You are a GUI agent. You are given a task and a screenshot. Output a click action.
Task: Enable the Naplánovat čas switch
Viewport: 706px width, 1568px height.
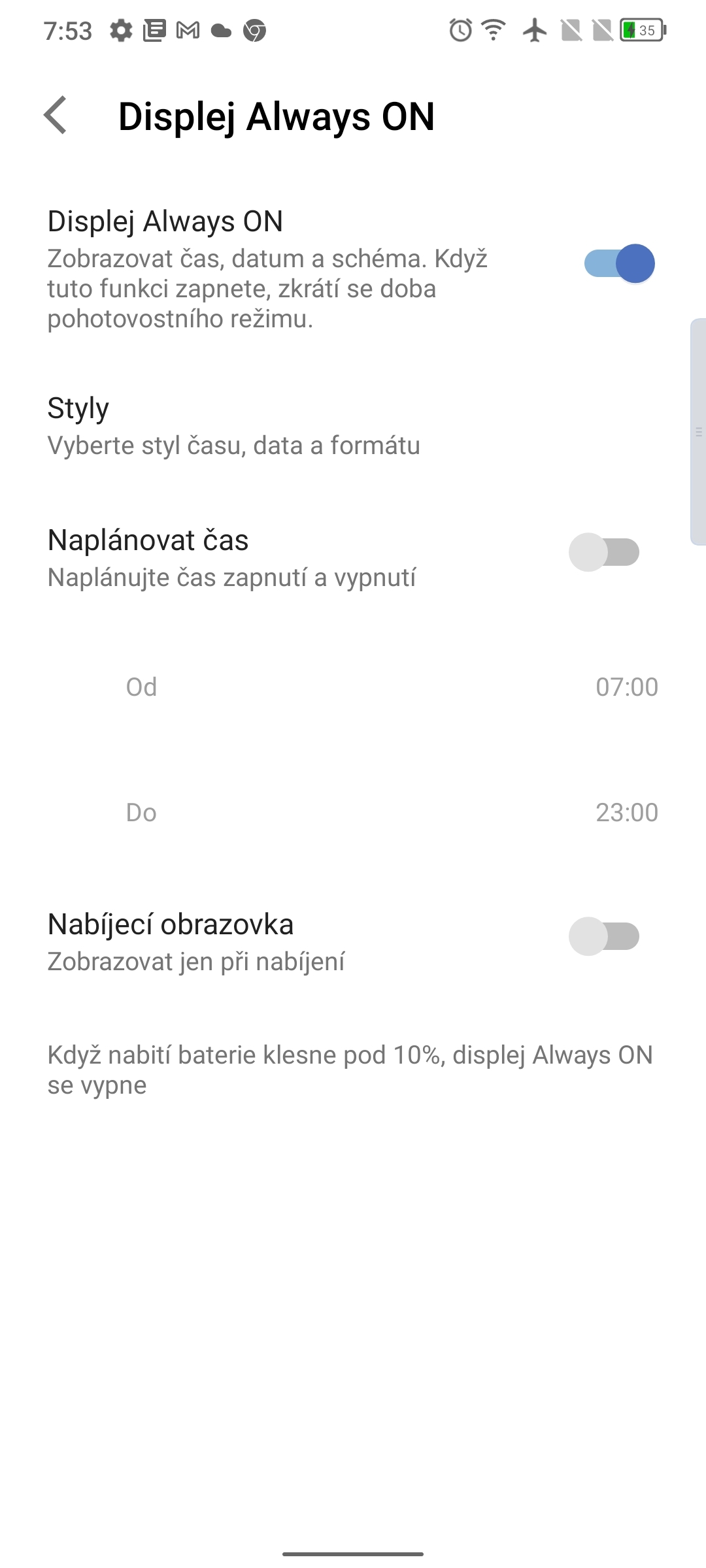click(x=603, y=552)
